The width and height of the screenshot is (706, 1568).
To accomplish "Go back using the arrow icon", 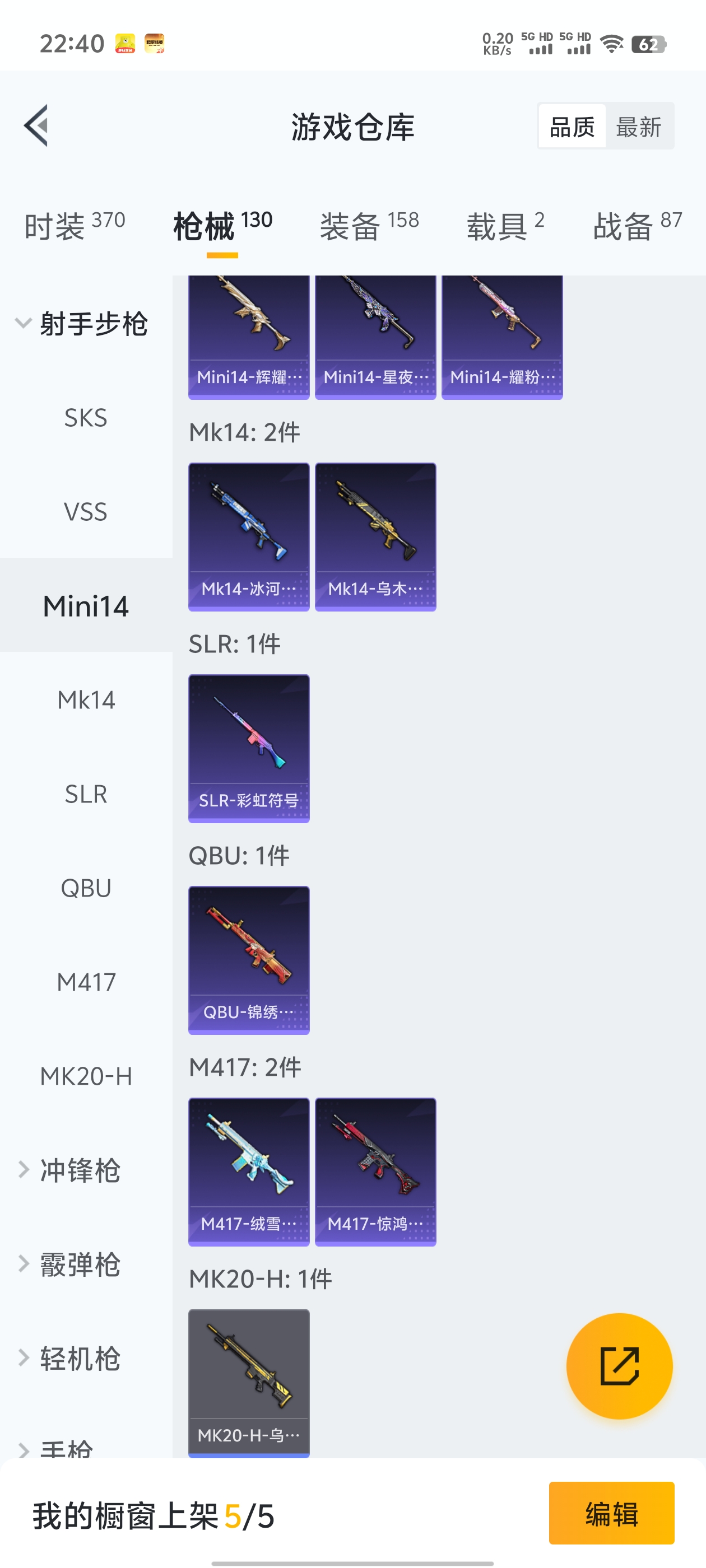I will pos(36,125).
